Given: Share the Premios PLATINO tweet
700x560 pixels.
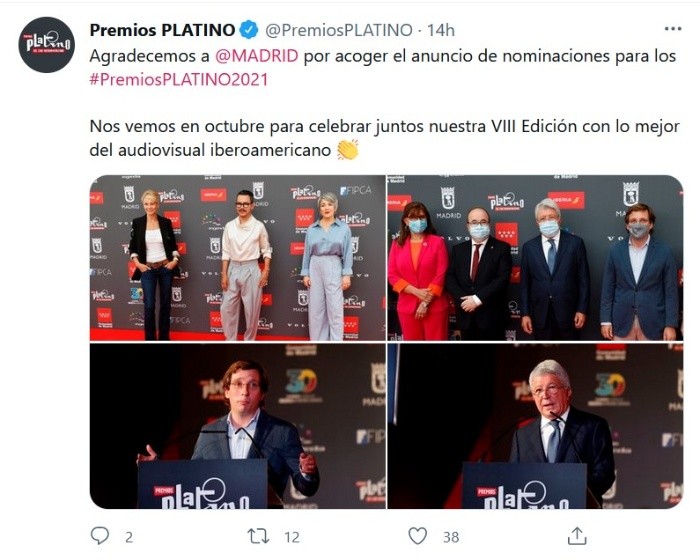Looking at the screenshot, I should click(576, 536).
